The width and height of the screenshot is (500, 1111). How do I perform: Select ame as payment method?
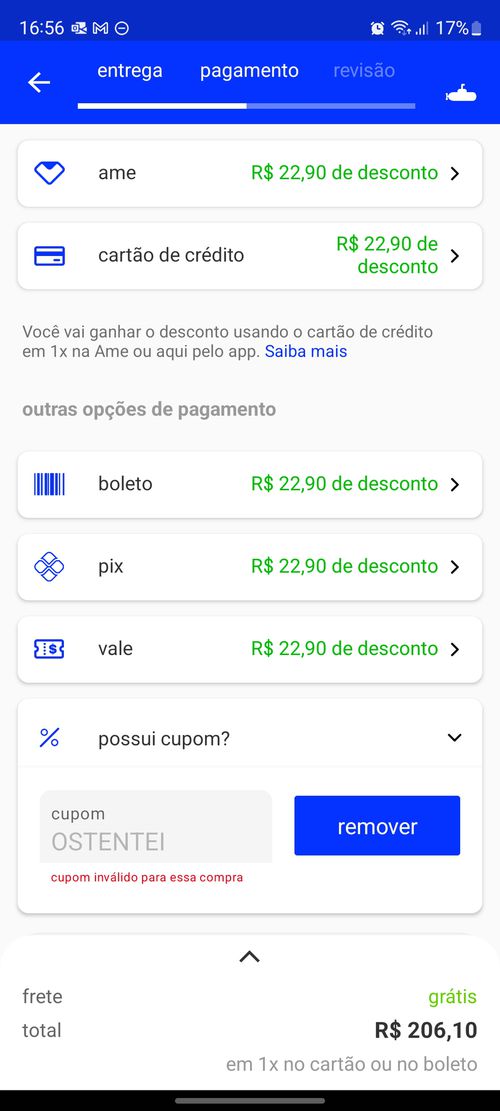(250, 174)
